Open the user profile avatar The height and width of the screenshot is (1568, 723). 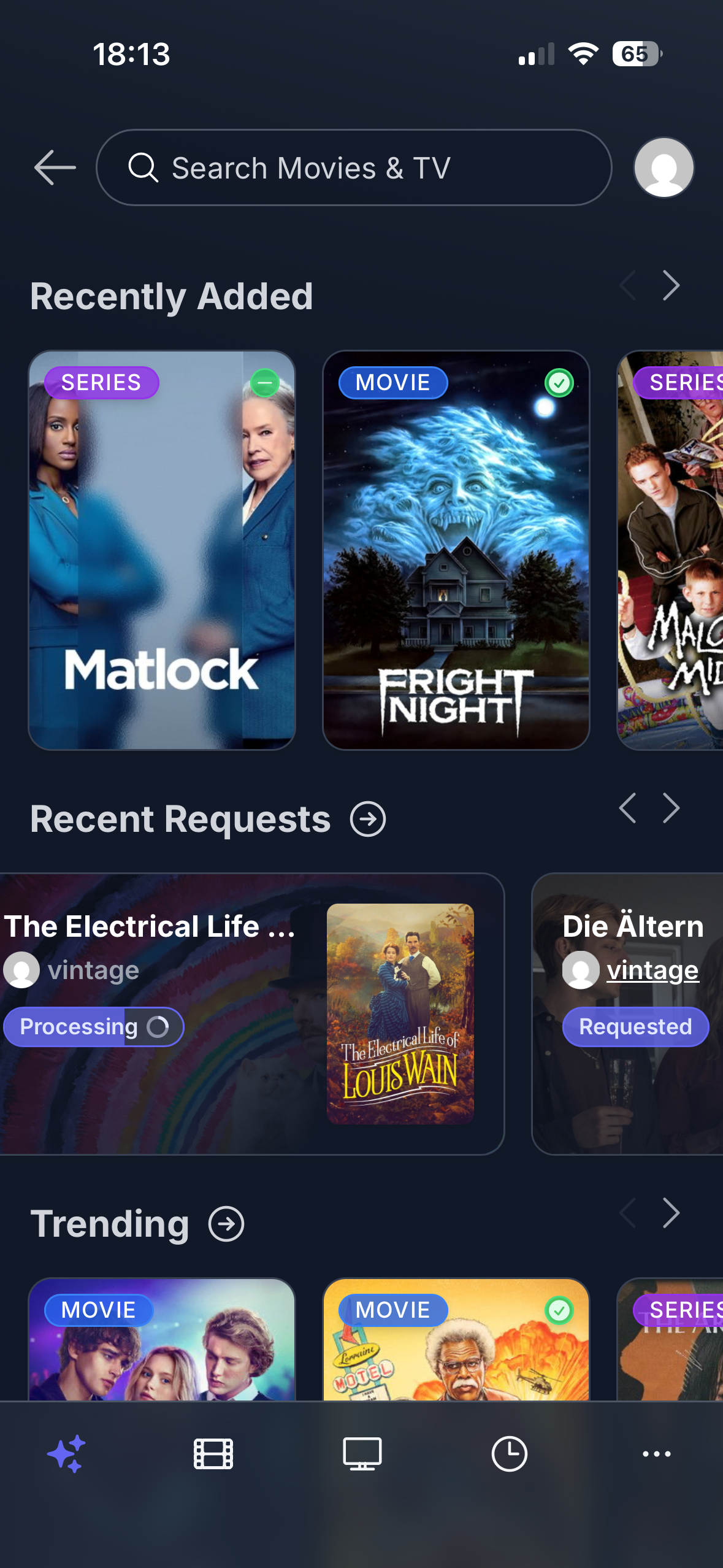(x=664, y=167)
